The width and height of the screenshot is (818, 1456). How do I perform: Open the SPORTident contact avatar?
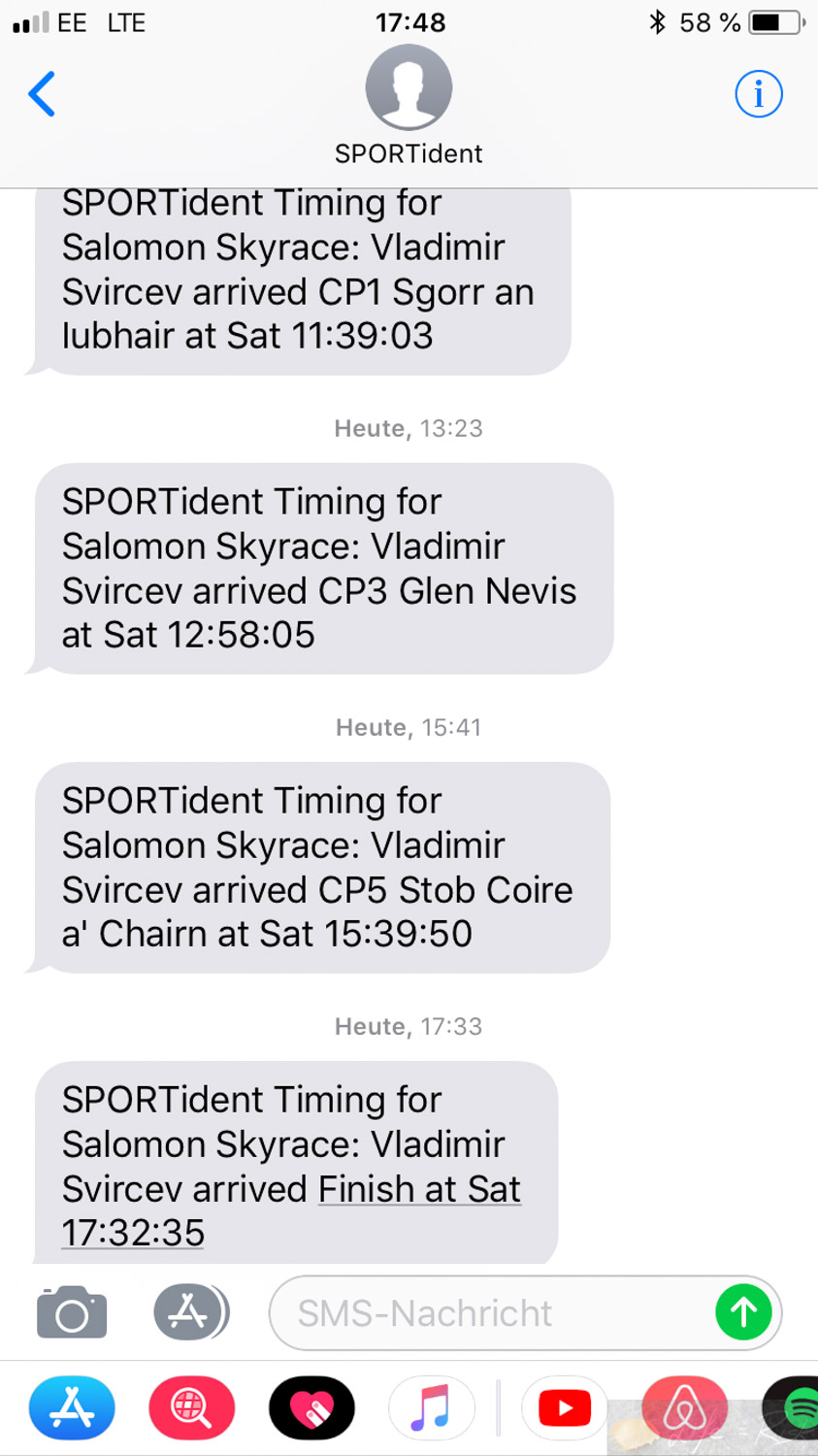point(409,87)
